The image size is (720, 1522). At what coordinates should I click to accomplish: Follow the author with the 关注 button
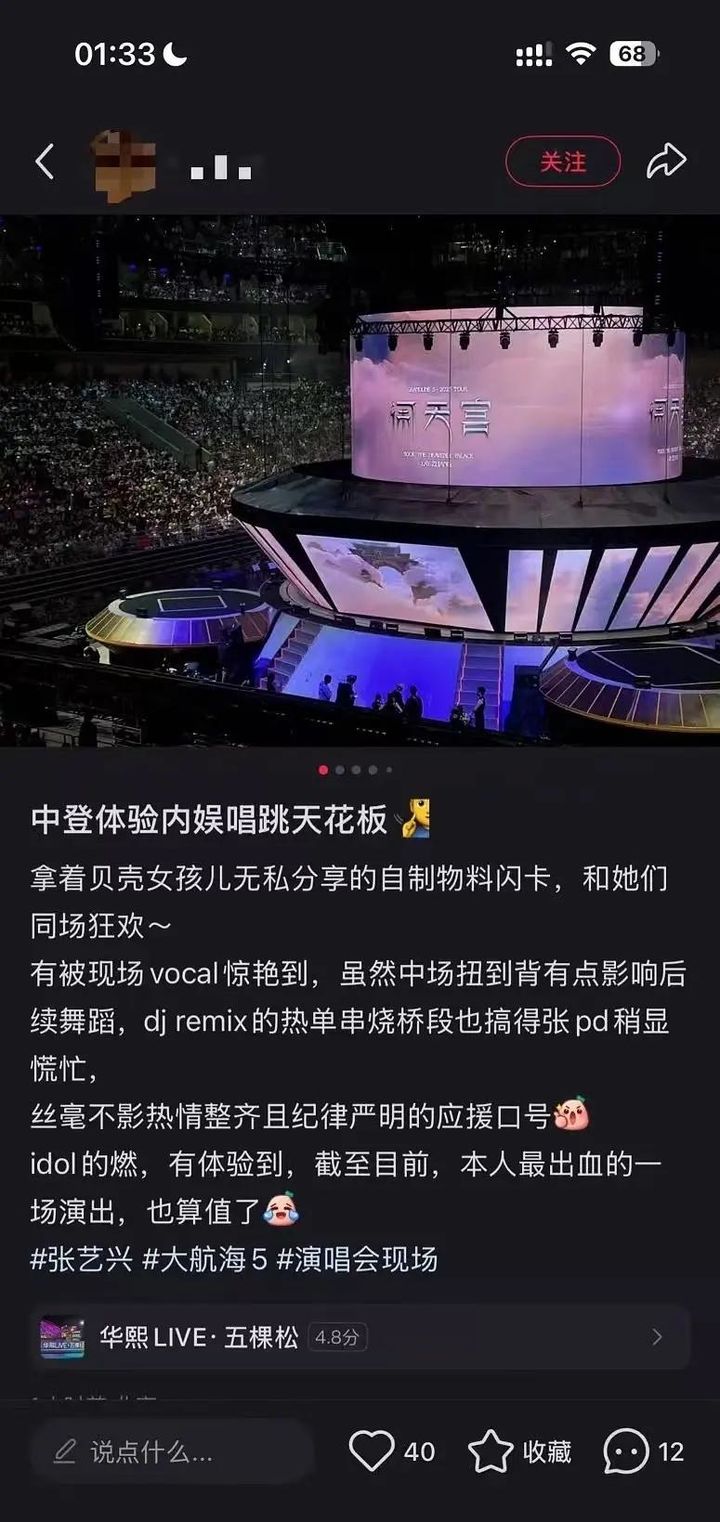[x=562, y=162]
